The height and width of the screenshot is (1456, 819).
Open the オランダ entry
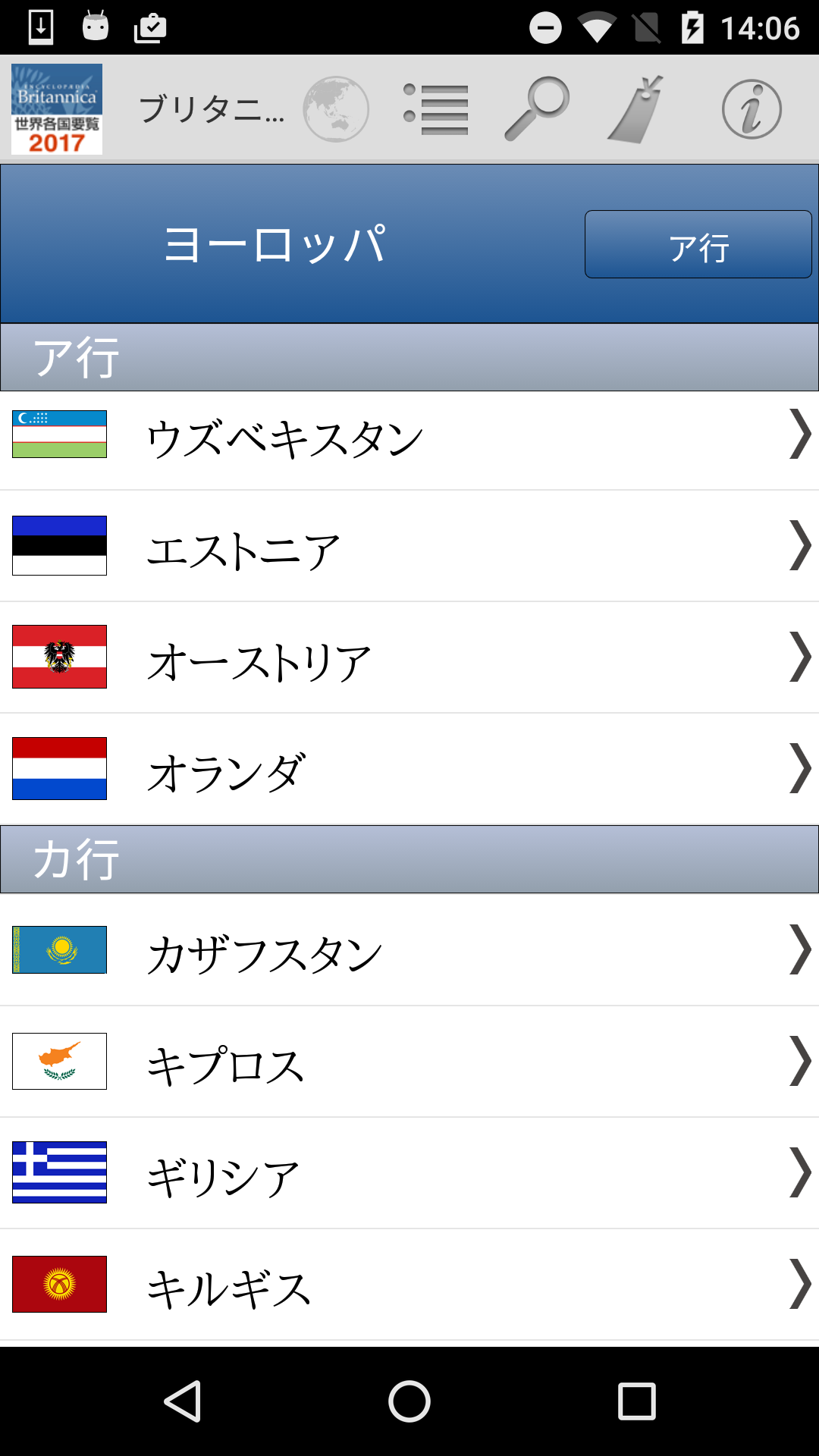[409, 770]
